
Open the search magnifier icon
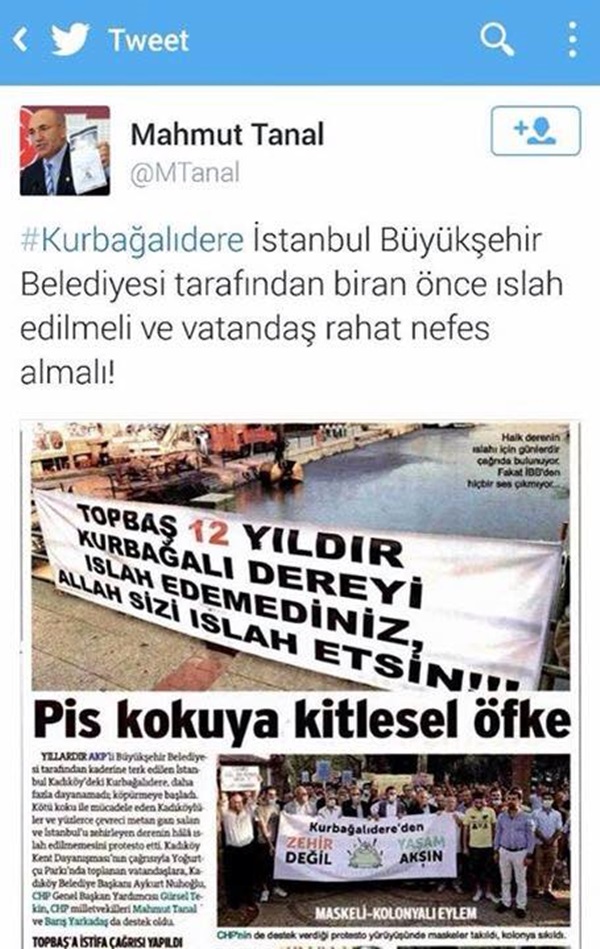(496, 40)
